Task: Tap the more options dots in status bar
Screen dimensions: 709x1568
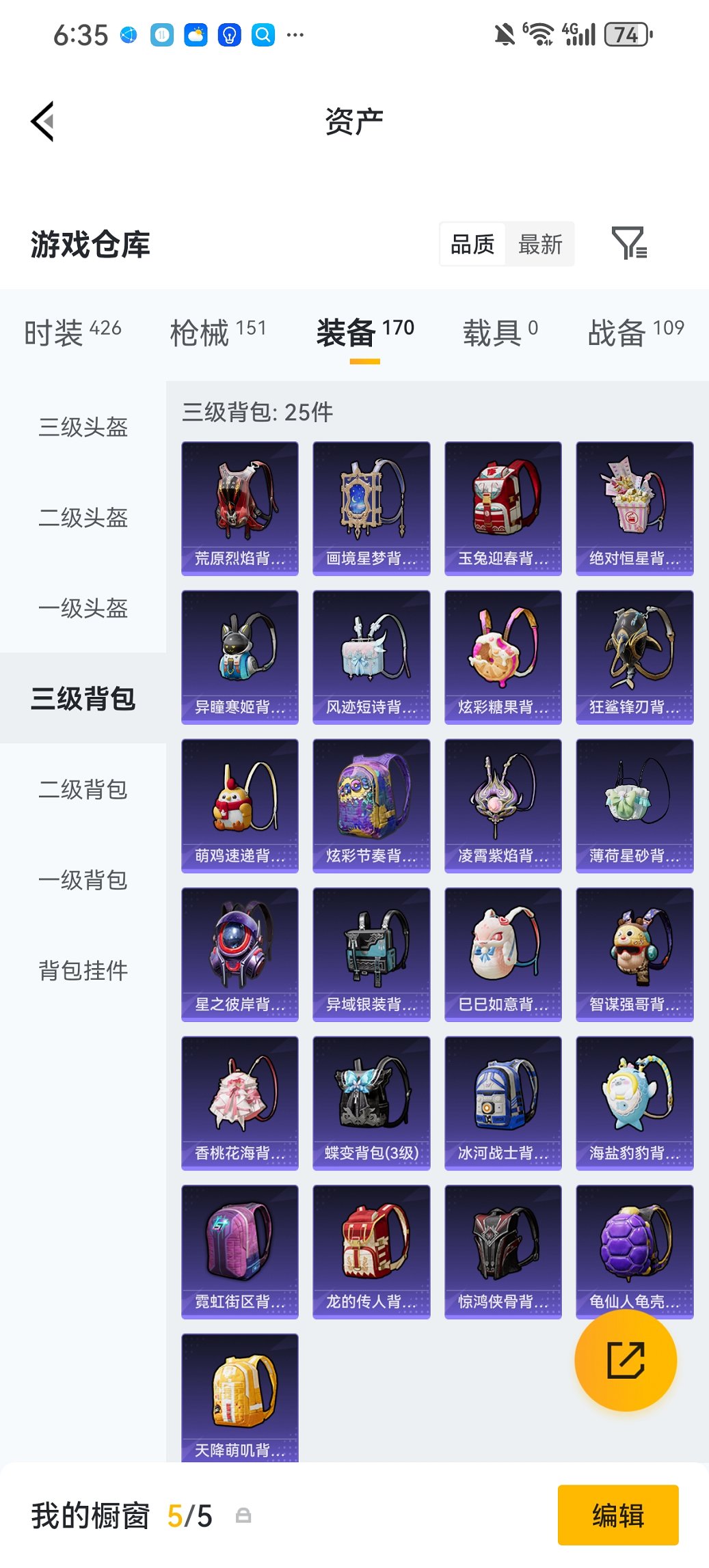Action: click(x=294, y=33)
